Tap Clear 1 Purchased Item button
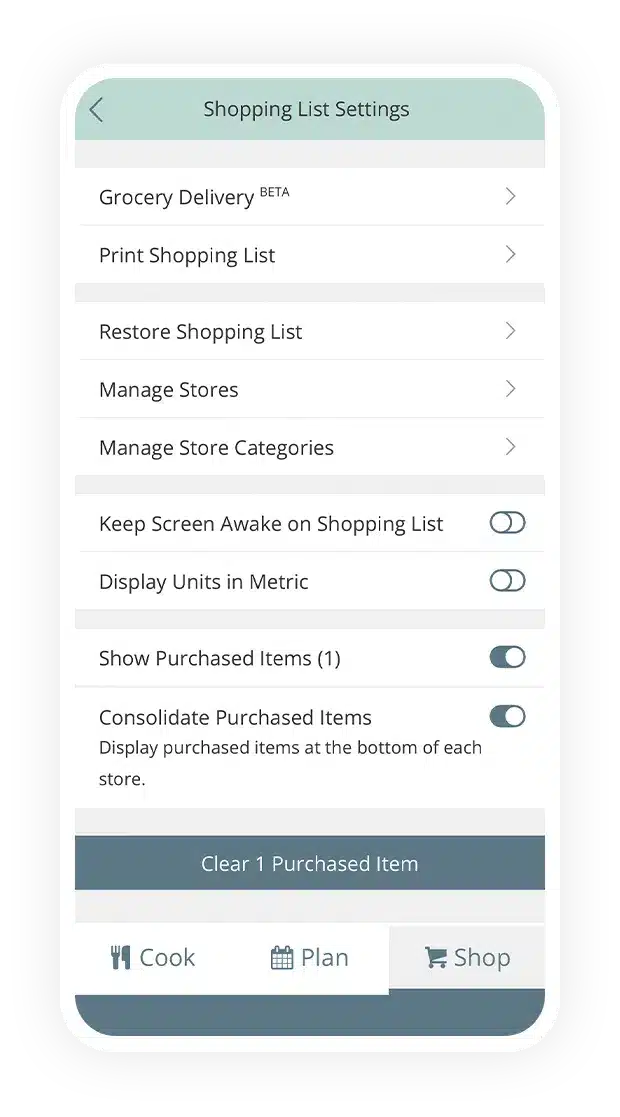 (309, 864)
